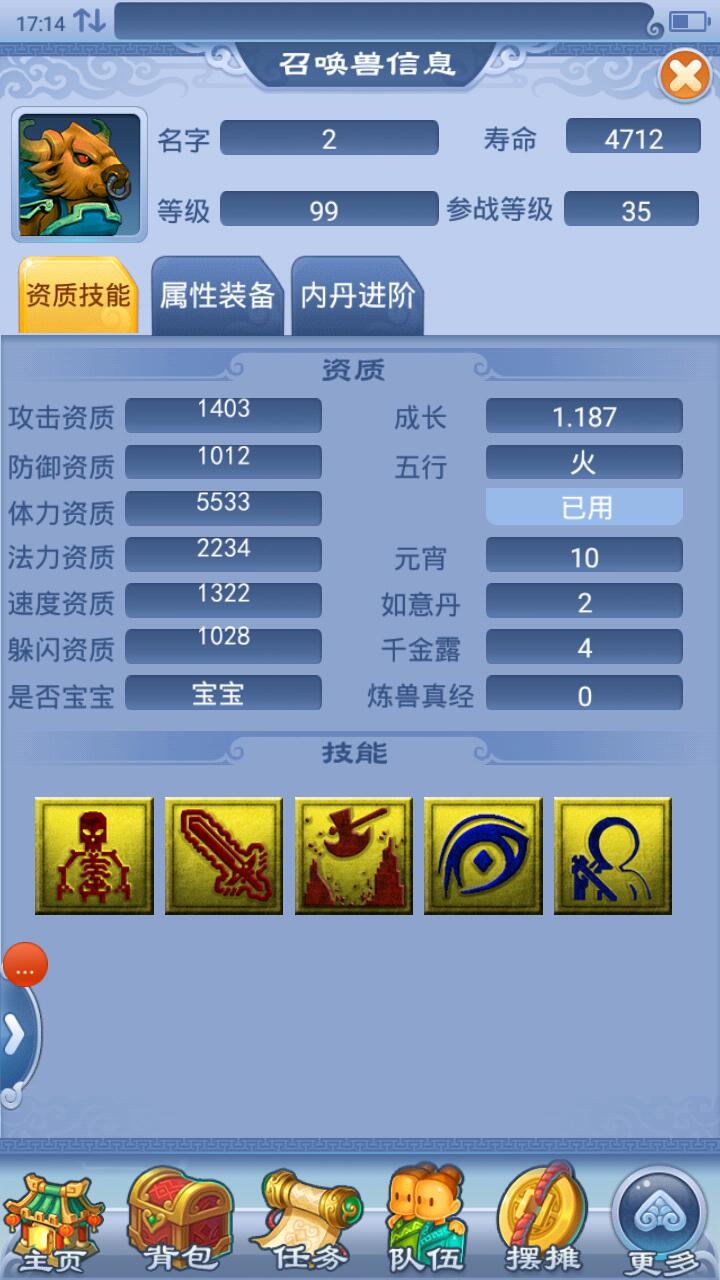720x1280 pixels.
Task: Open the 任务 quest scroll
Action: (x=303, y=1222)
